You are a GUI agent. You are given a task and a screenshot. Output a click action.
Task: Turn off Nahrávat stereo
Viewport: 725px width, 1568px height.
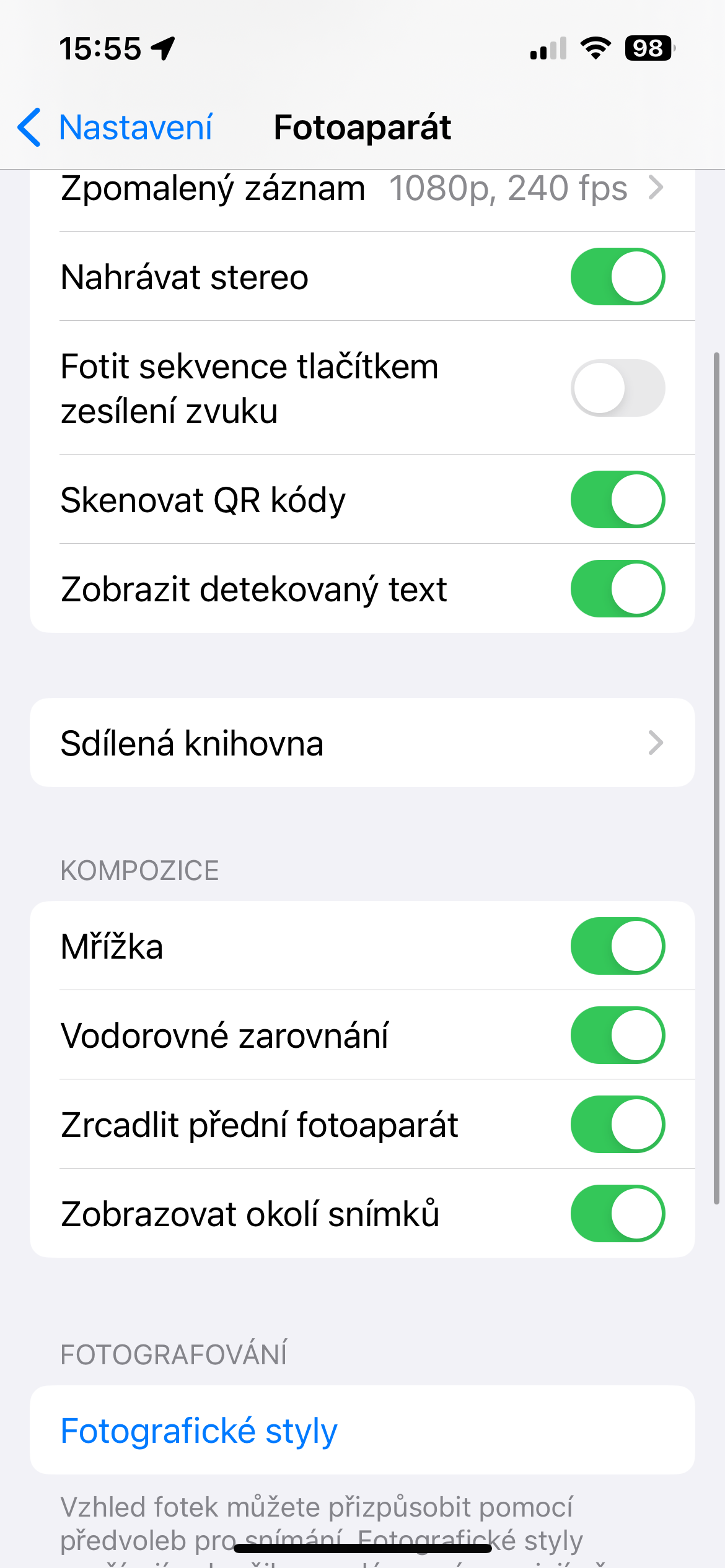617,277
